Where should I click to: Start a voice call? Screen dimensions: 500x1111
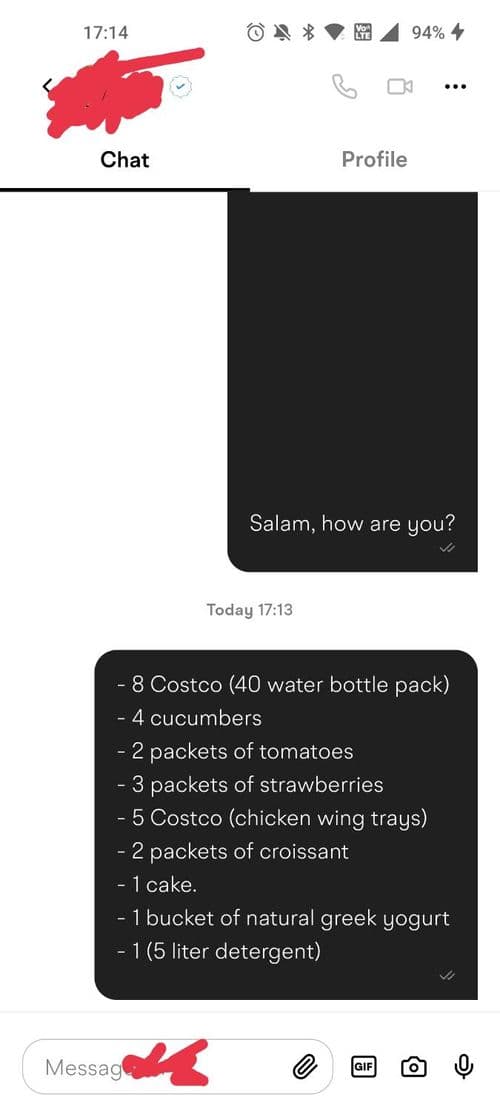(344, 86)
